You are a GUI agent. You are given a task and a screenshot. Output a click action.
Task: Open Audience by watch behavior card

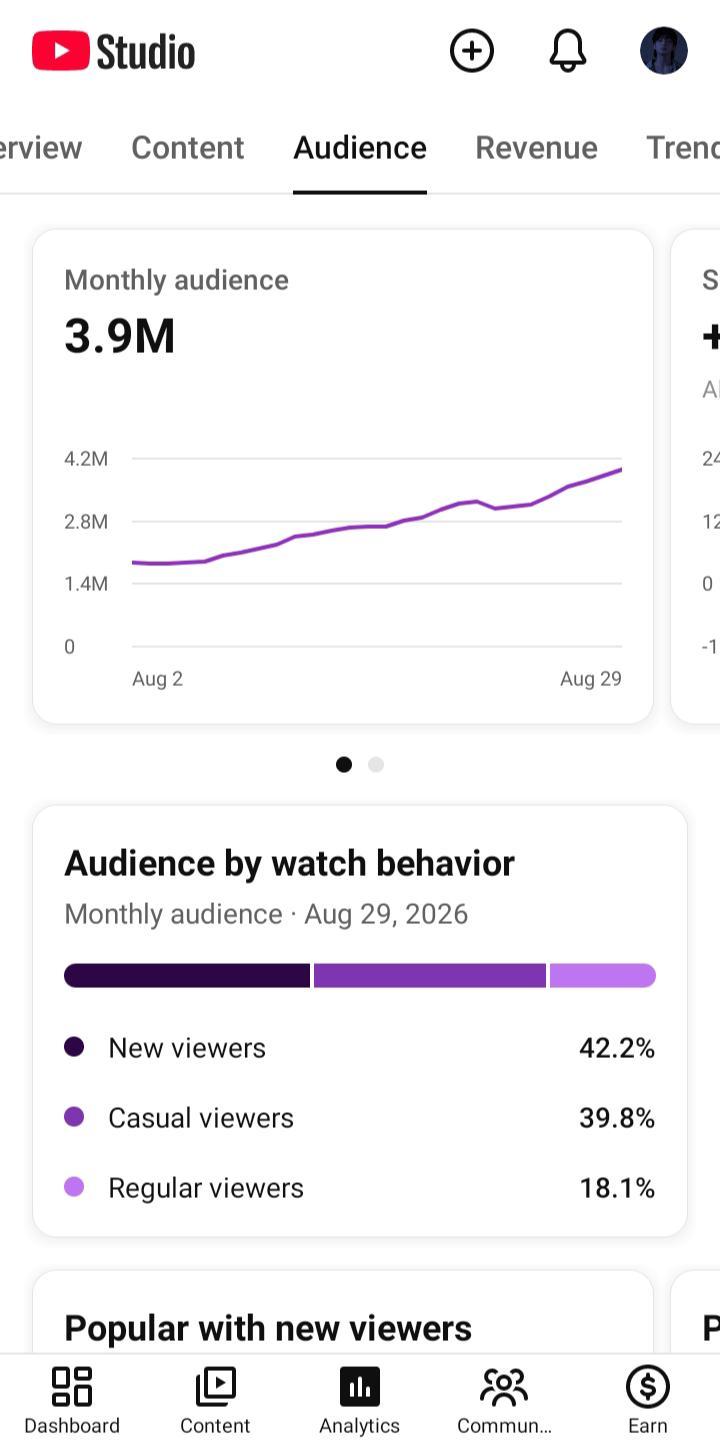(x=360, y=1021)
